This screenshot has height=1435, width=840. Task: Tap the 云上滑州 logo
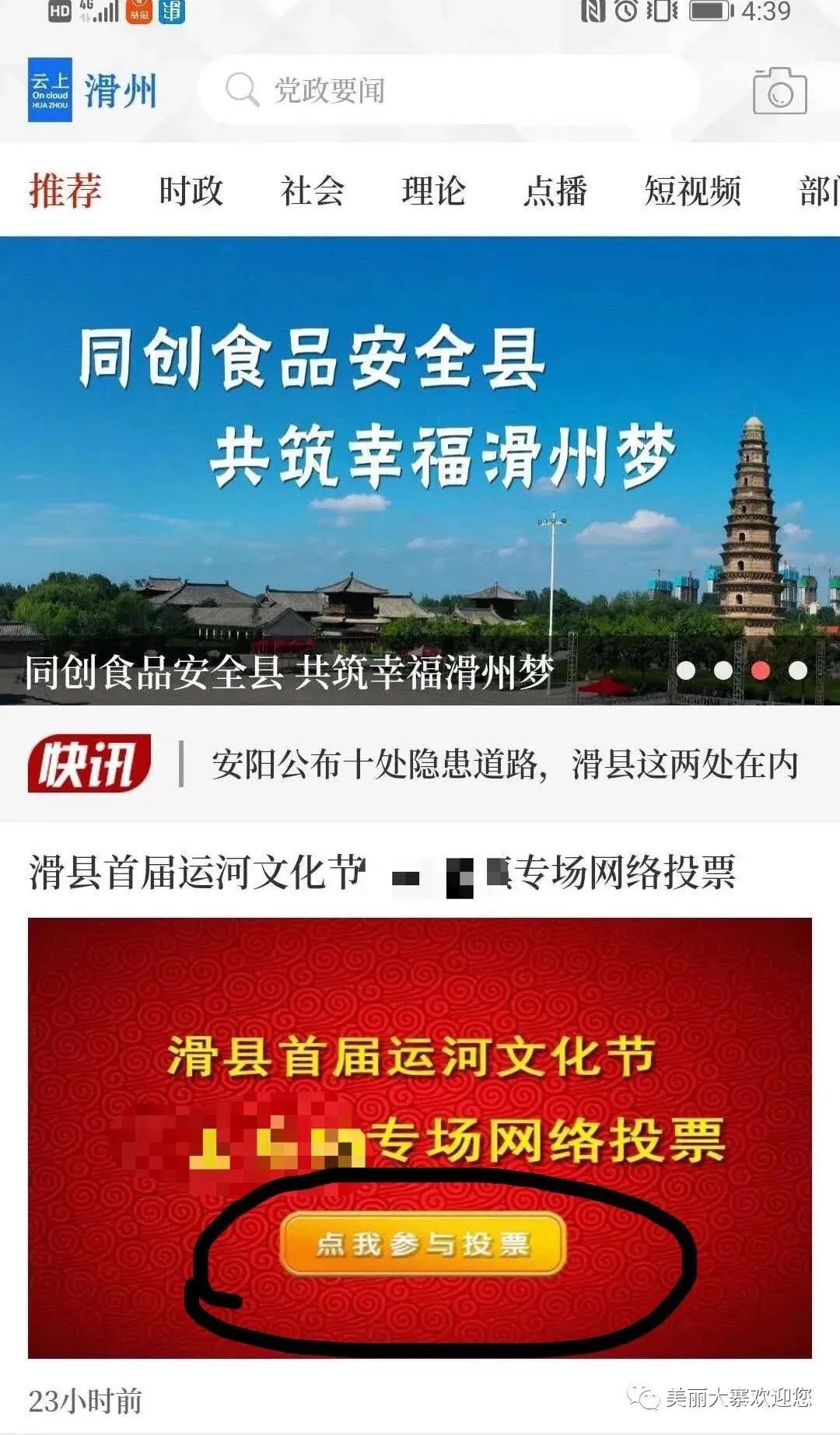(x=92, y=90)
